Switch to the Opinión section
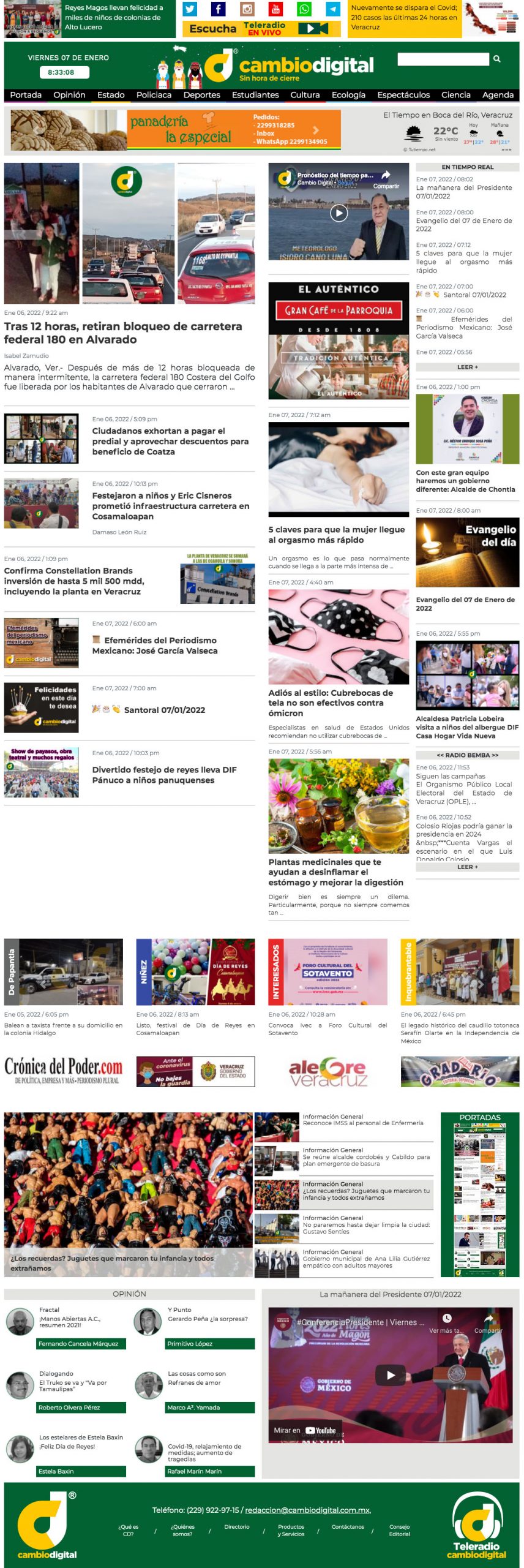Image resolution: width=524 pixels, height=1568 pixels. 69,95
